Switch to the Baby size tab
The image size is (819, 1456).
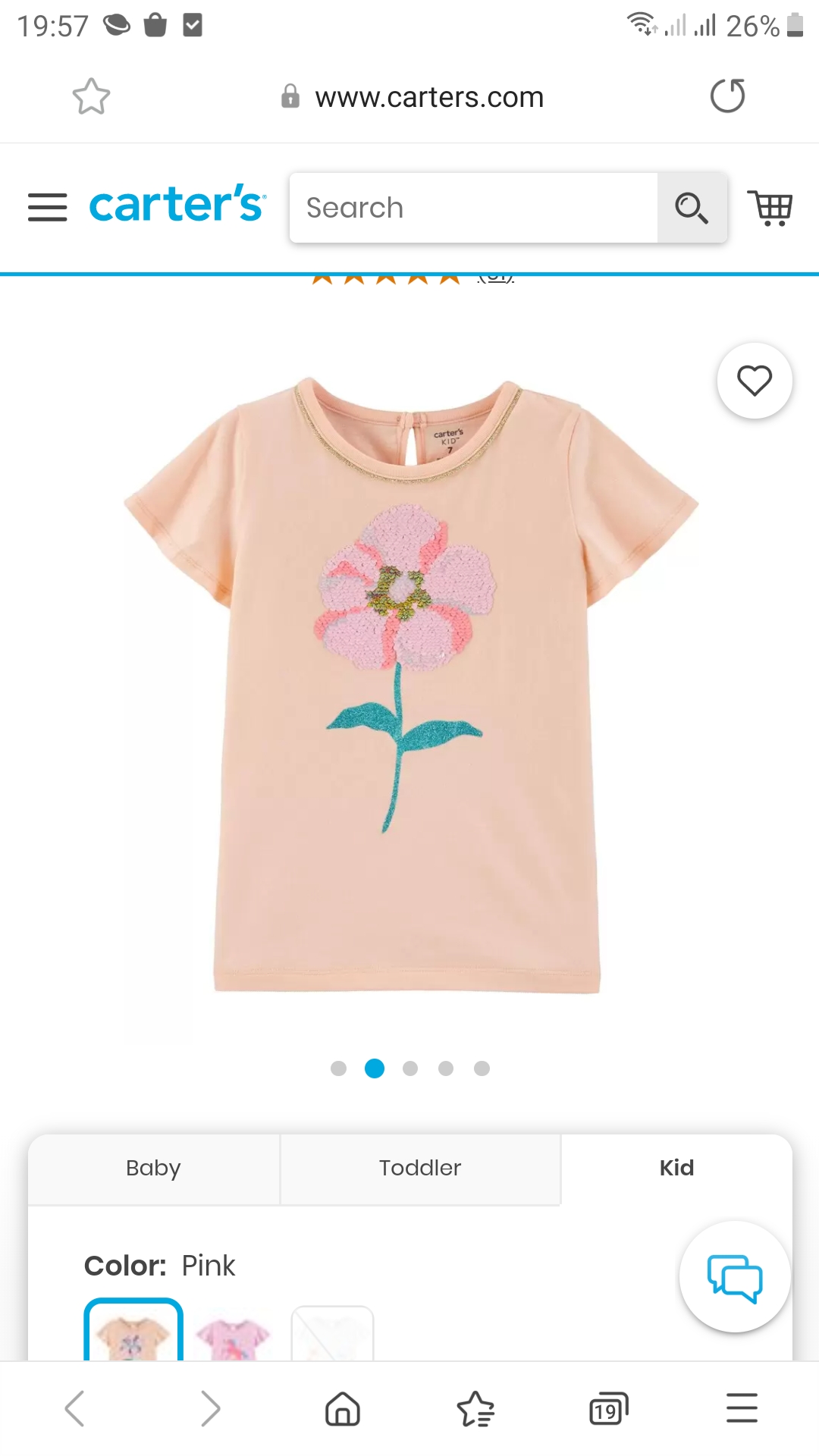click(154, 1168)
